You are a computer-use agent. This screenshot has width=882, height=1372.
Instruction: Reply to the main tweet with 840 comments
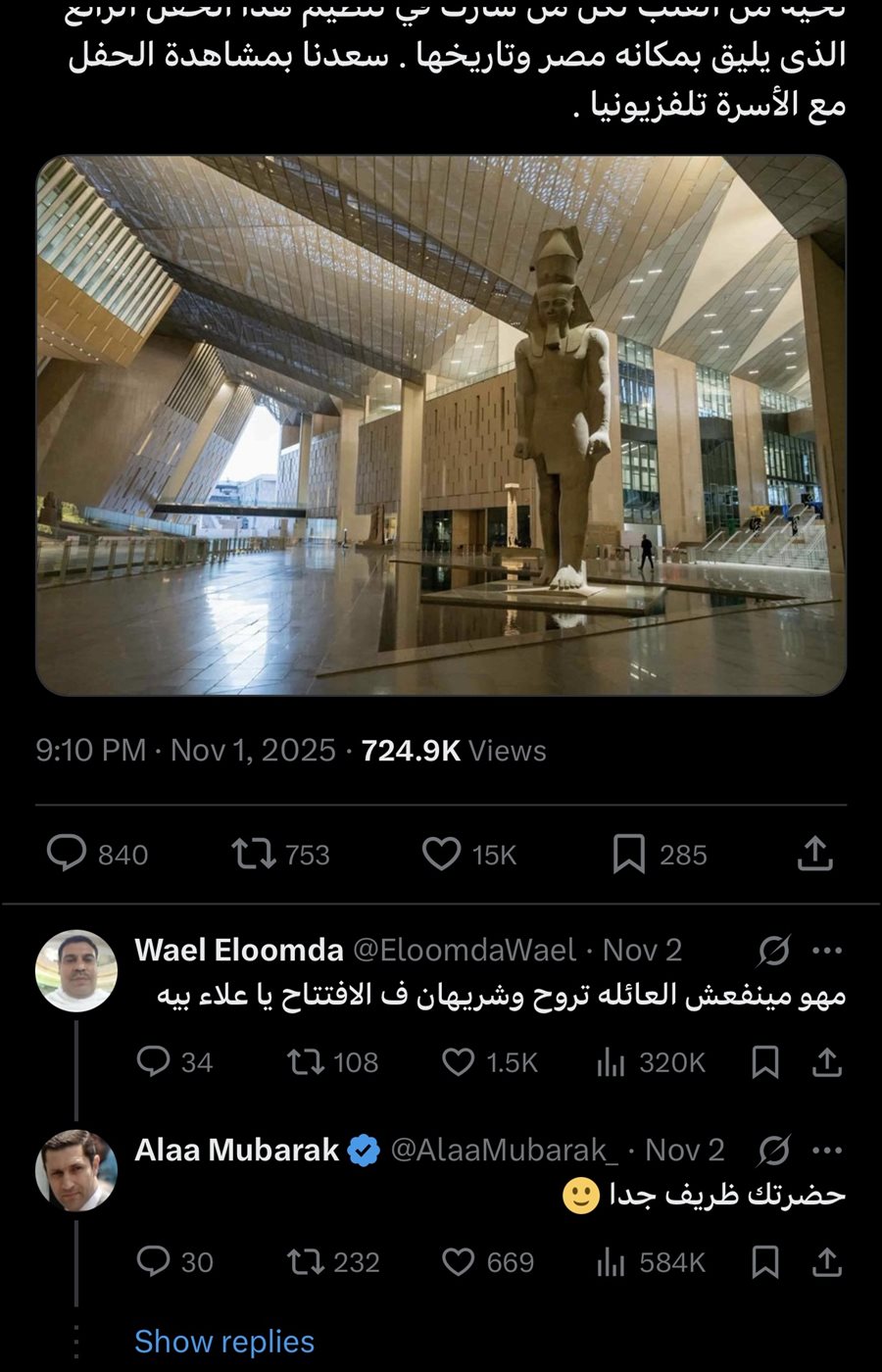pyautogui.click(x=67, y=854)
